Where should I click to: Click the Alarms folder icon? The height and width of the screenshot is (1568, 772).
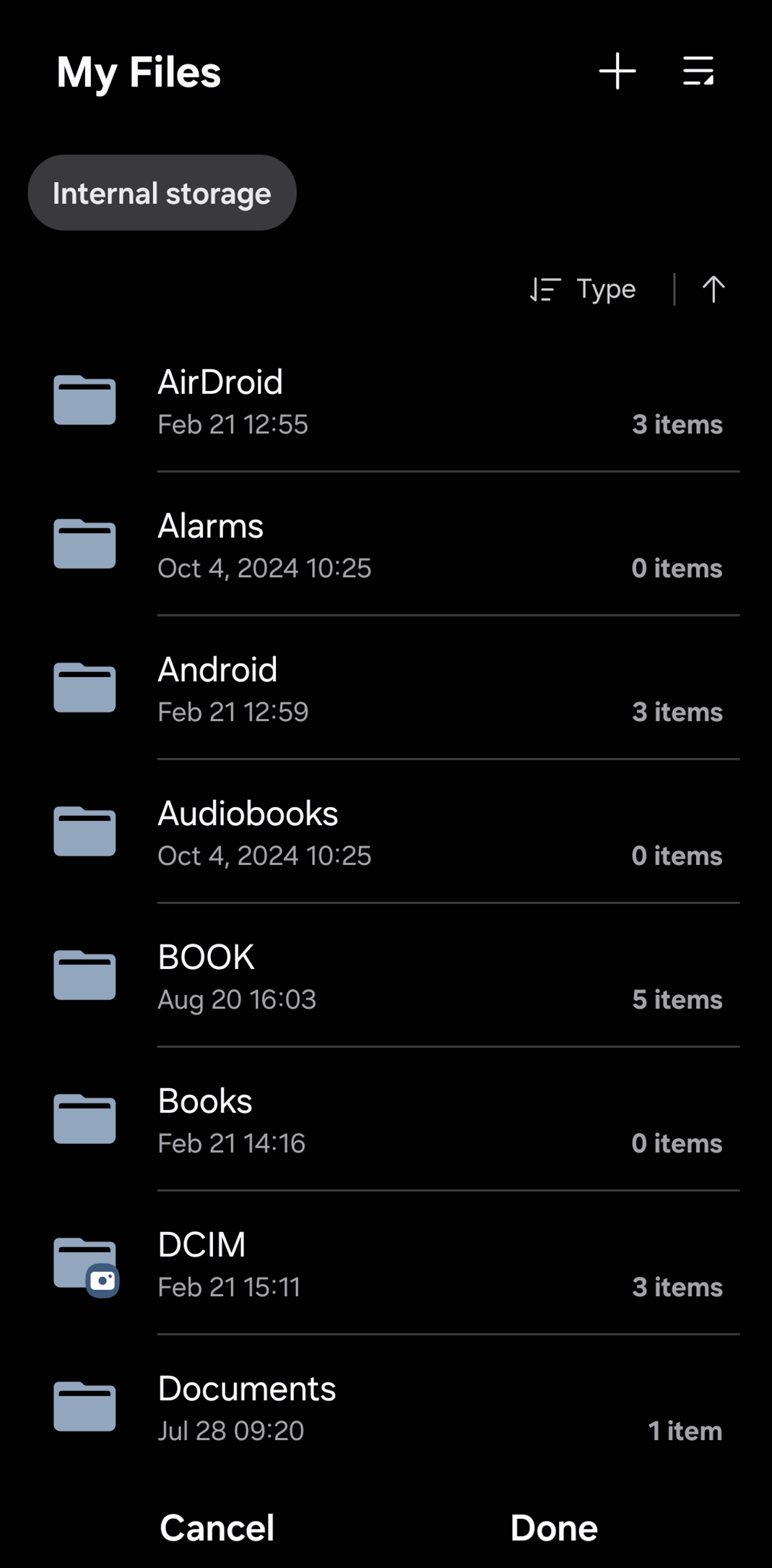84,543
